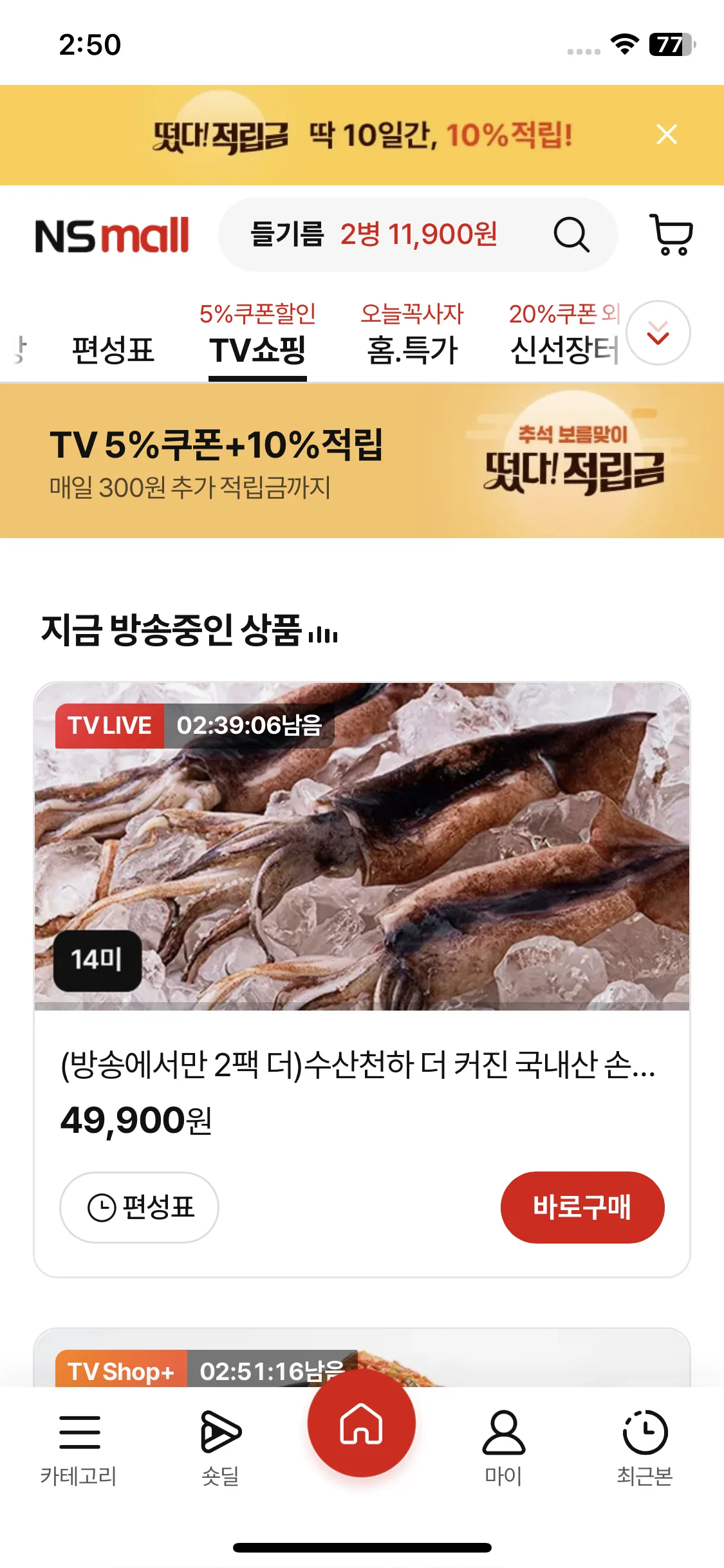Go to the 홈.특가 tab
This screenshot has width=724, height=1568.
pos(412,350)
